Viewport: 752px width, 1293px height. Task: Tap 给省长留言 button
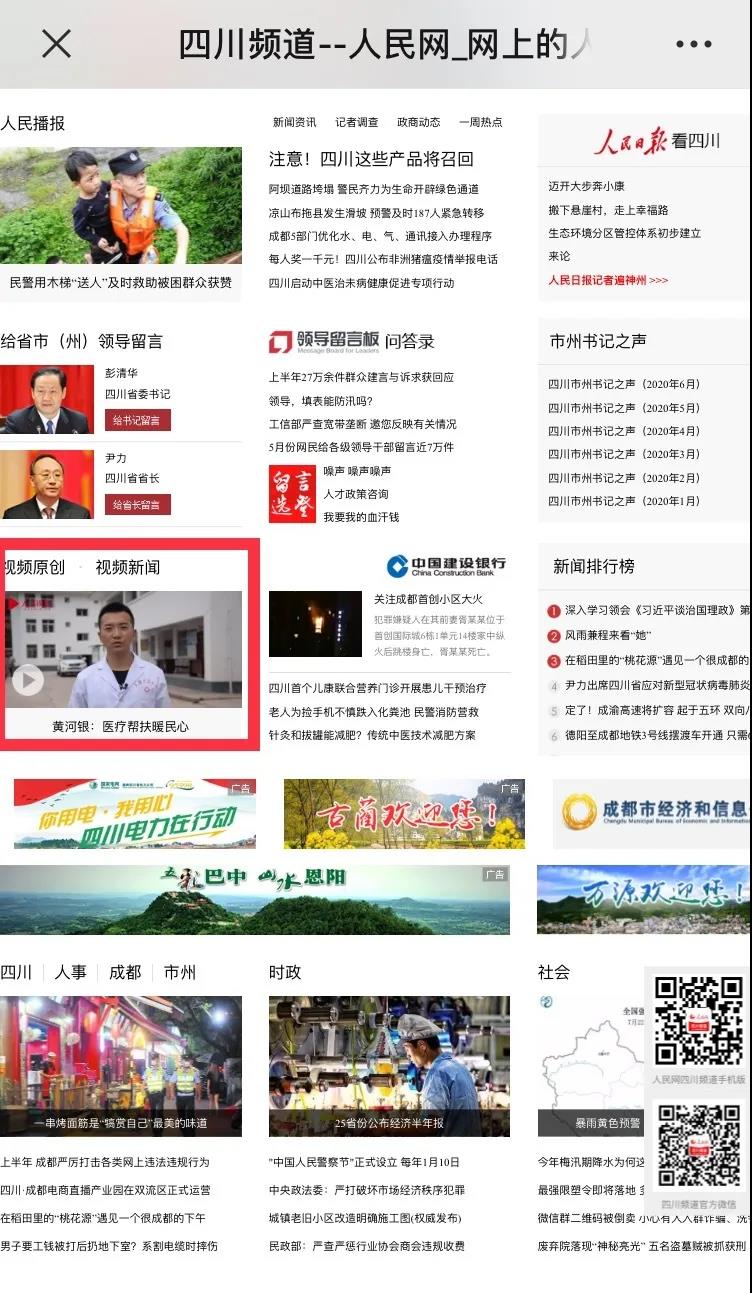(x=137, y=504)
